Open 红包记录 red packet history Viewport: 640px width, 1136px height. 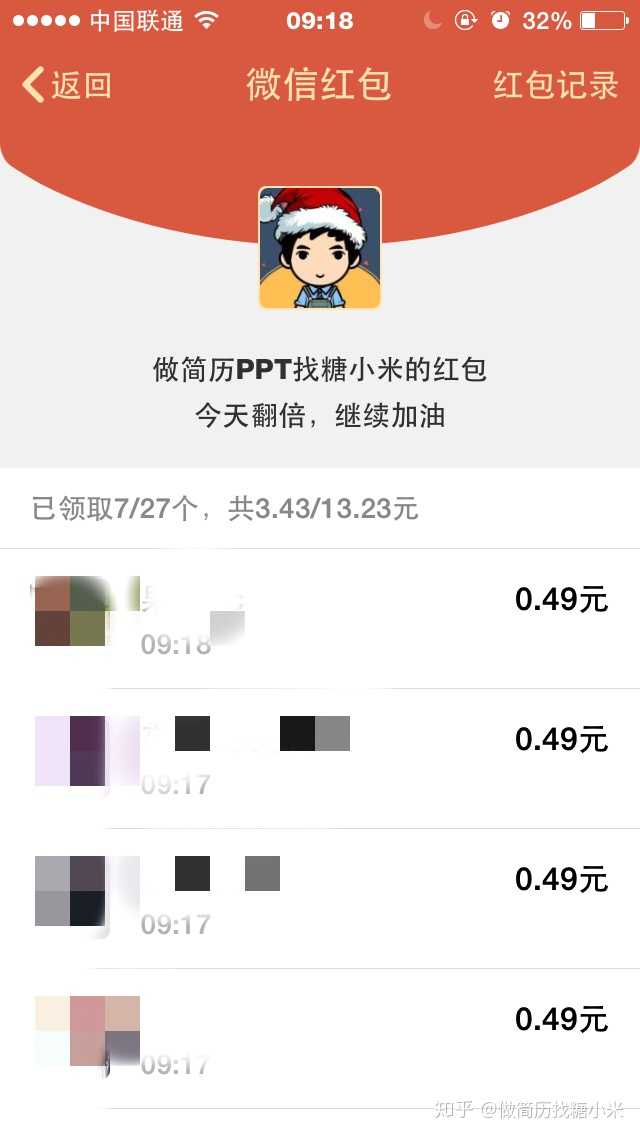(x=556, y=86)
